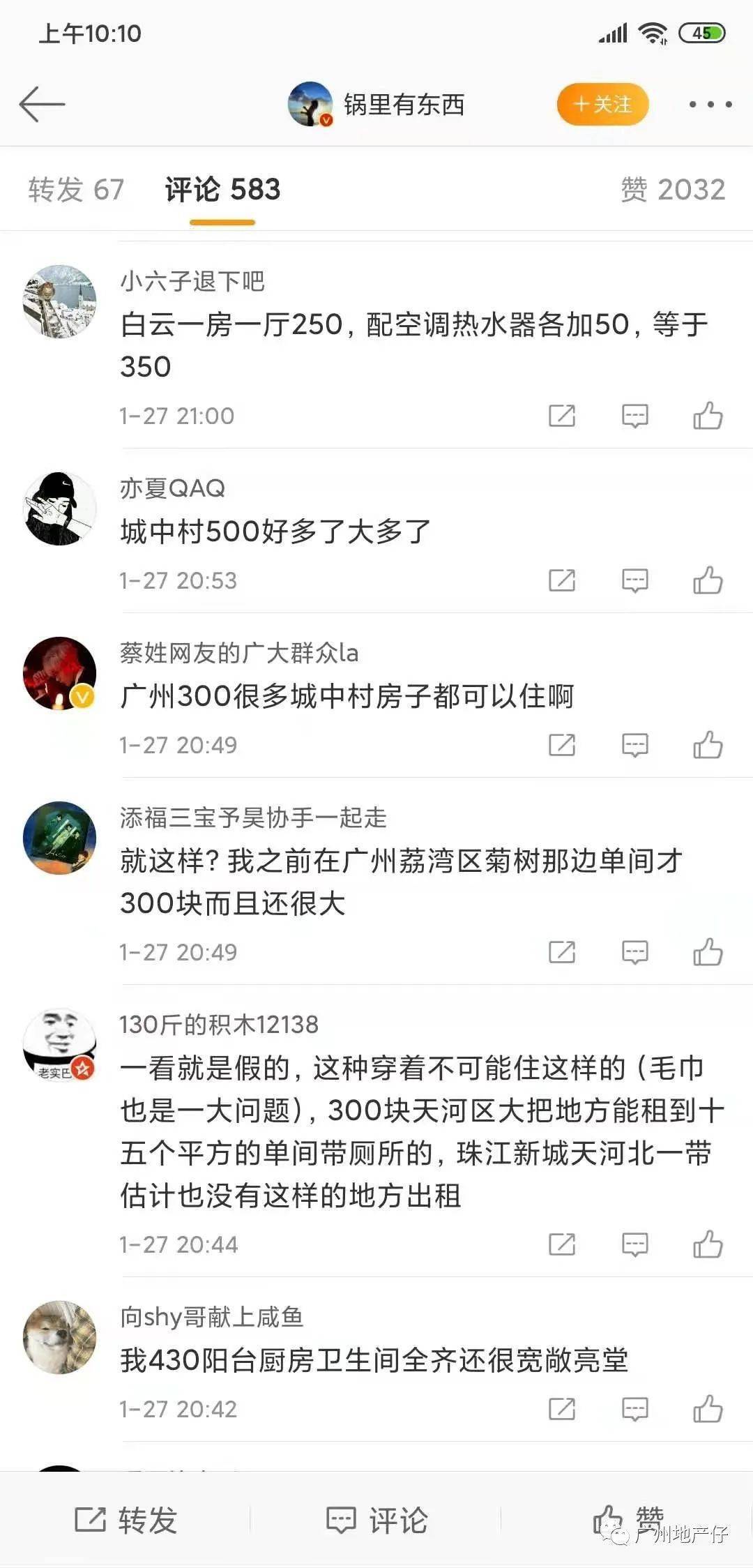Reply to 向shy哥献上咸鱼's comment
Image resolution: width=753 pixels, height=1568 pixels.
tap(634, 1409)
